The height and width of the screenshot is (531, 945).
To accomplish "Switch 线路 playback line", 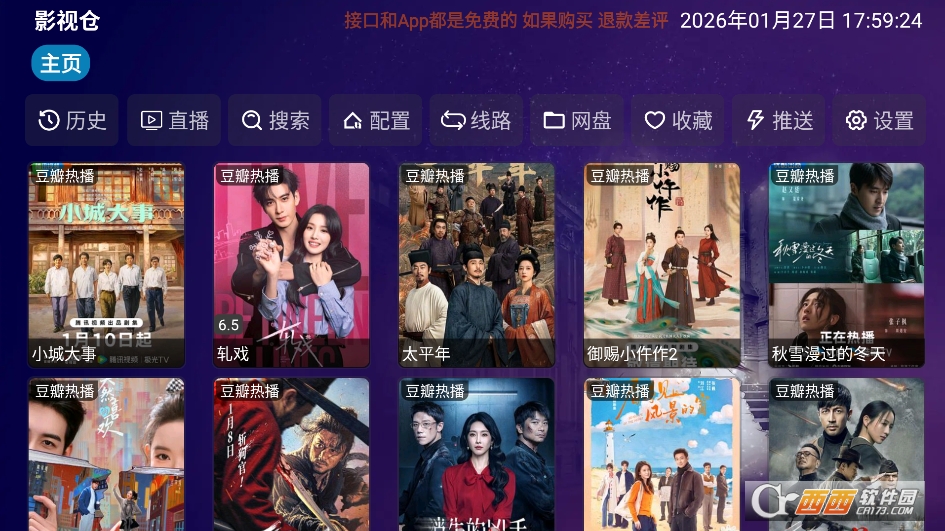I will [476, 121].
